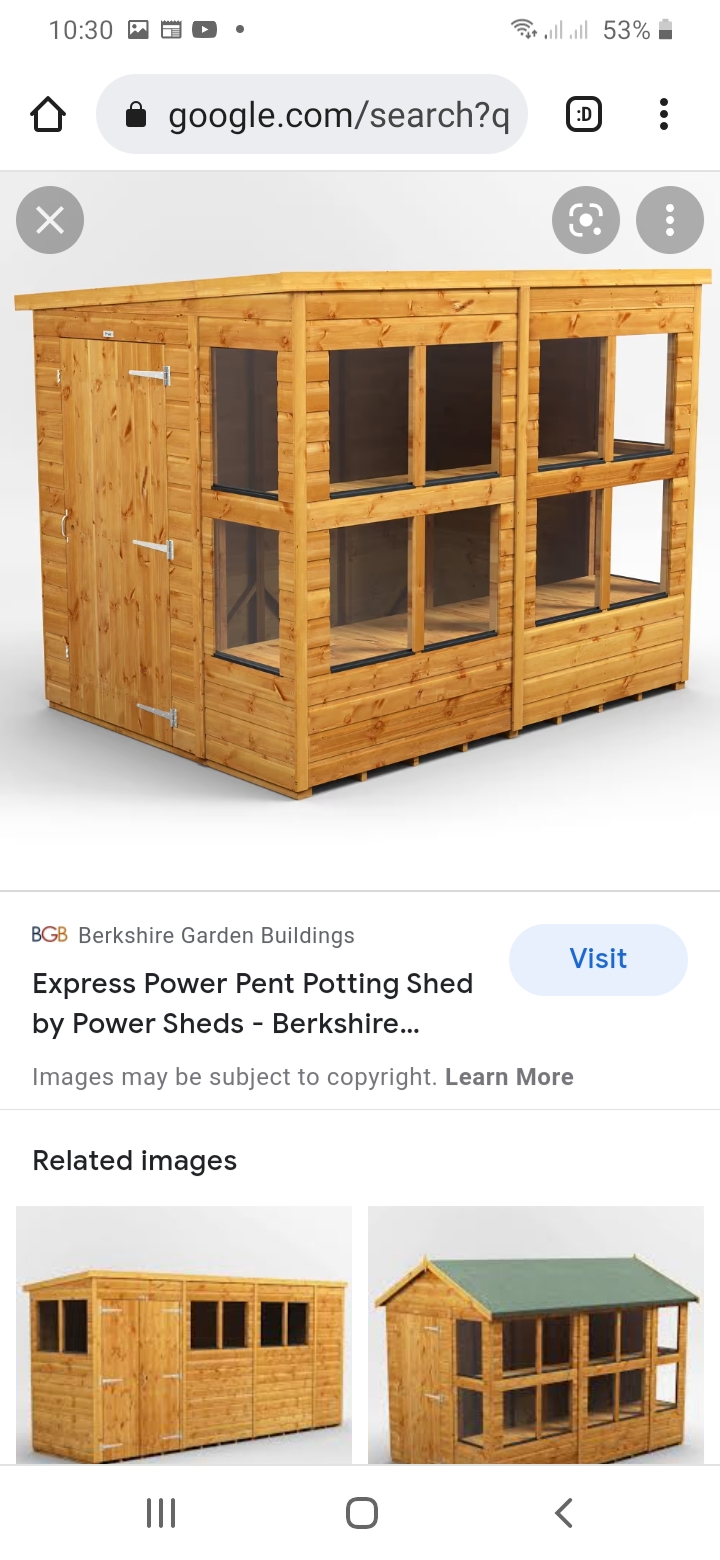Go to the browser home page

click(x=48, y=115)
